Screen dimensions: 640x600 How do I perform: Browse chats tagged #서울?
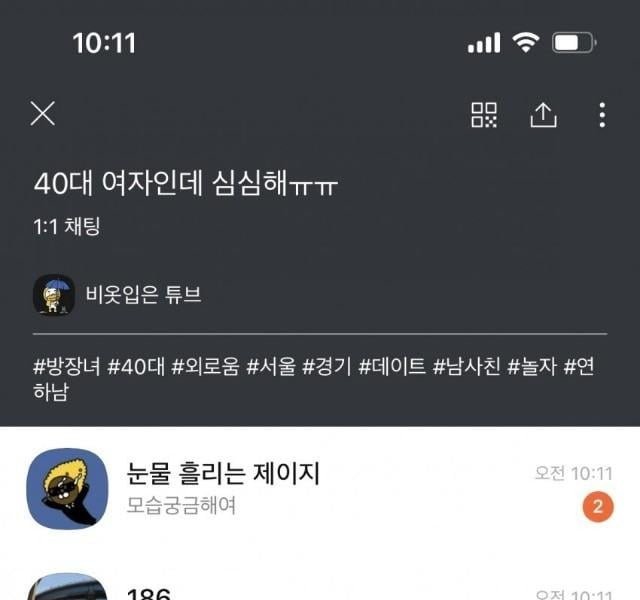coord(271,367)
